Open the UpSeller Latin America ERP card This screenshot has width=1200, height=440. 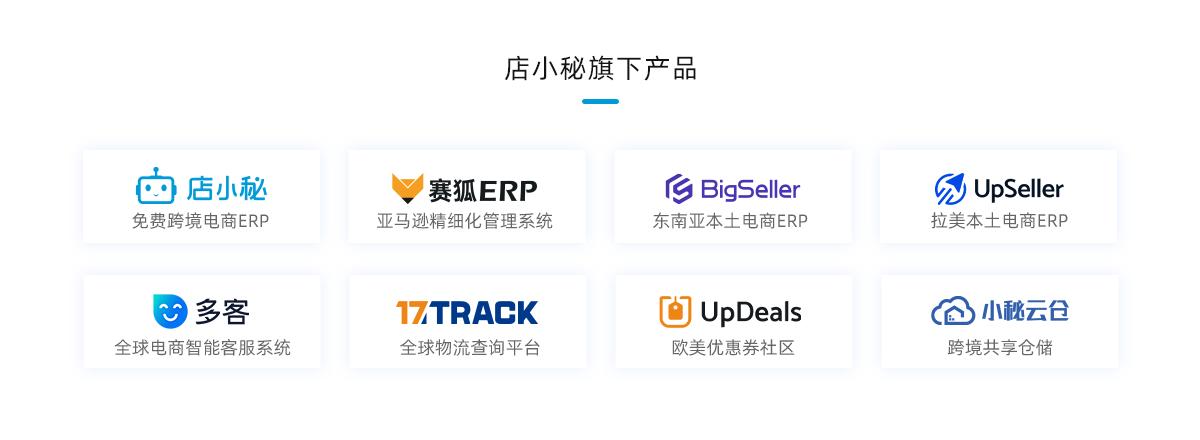pos(998,197)
